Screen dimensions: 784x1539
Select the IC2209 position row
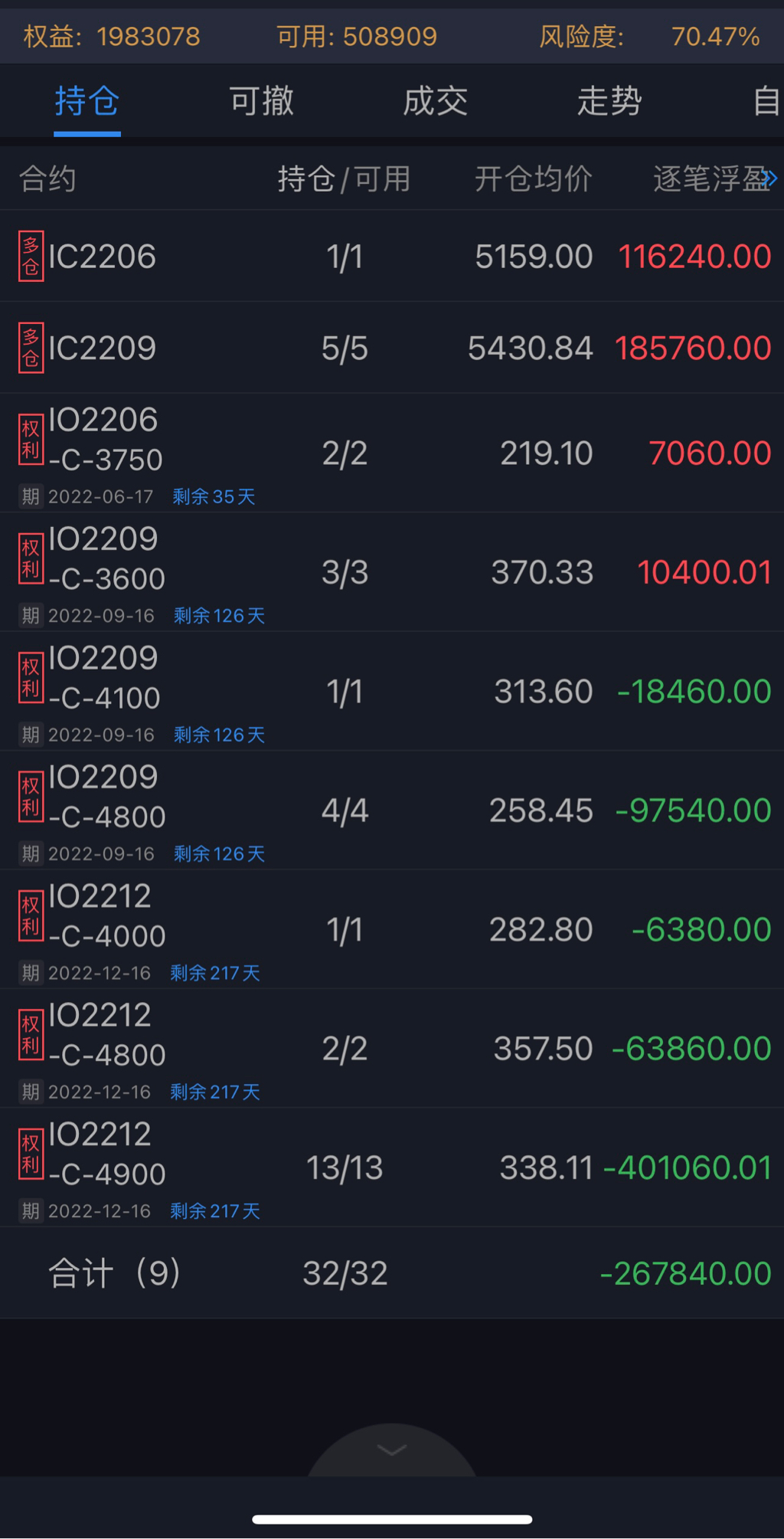(392, 349)
